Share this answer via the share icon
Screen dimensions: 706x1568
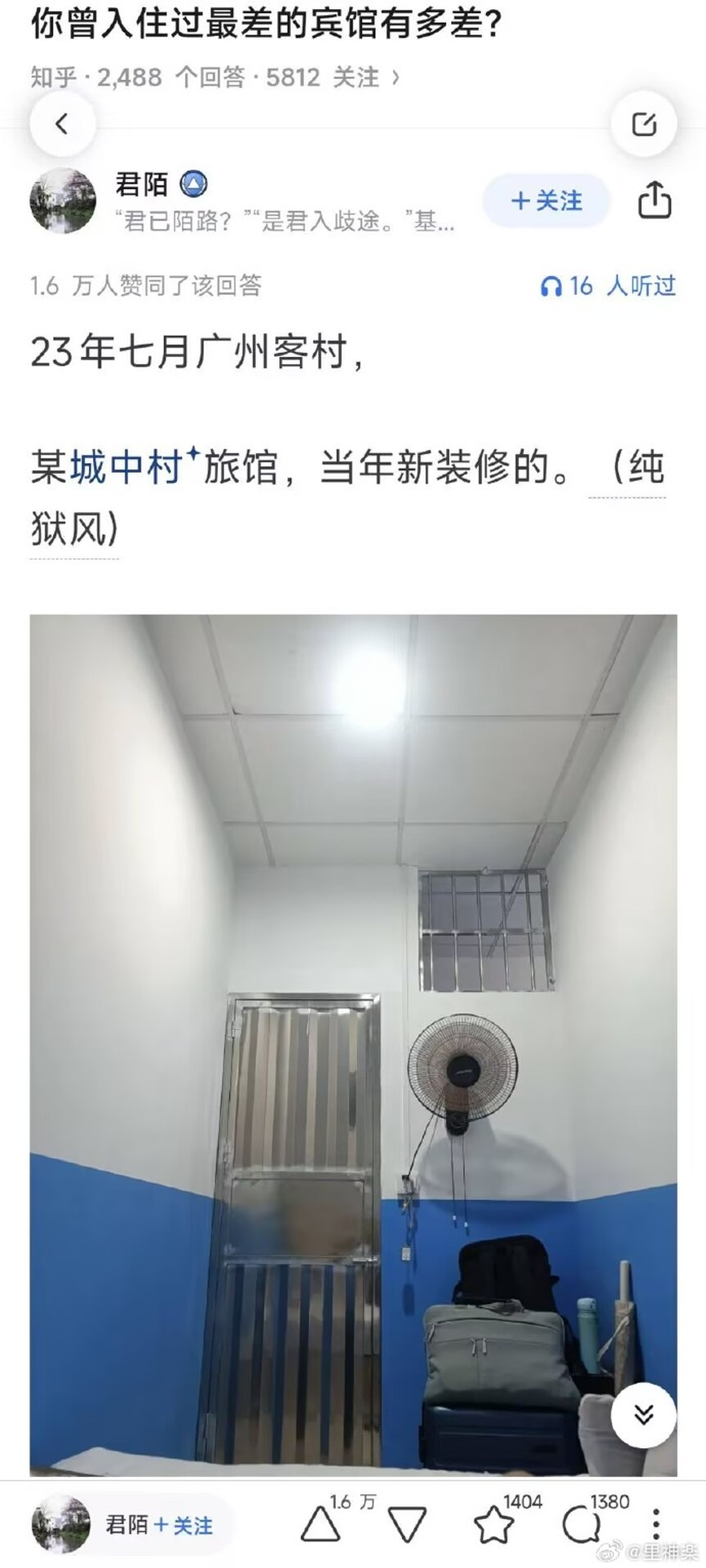pos(654,201)
